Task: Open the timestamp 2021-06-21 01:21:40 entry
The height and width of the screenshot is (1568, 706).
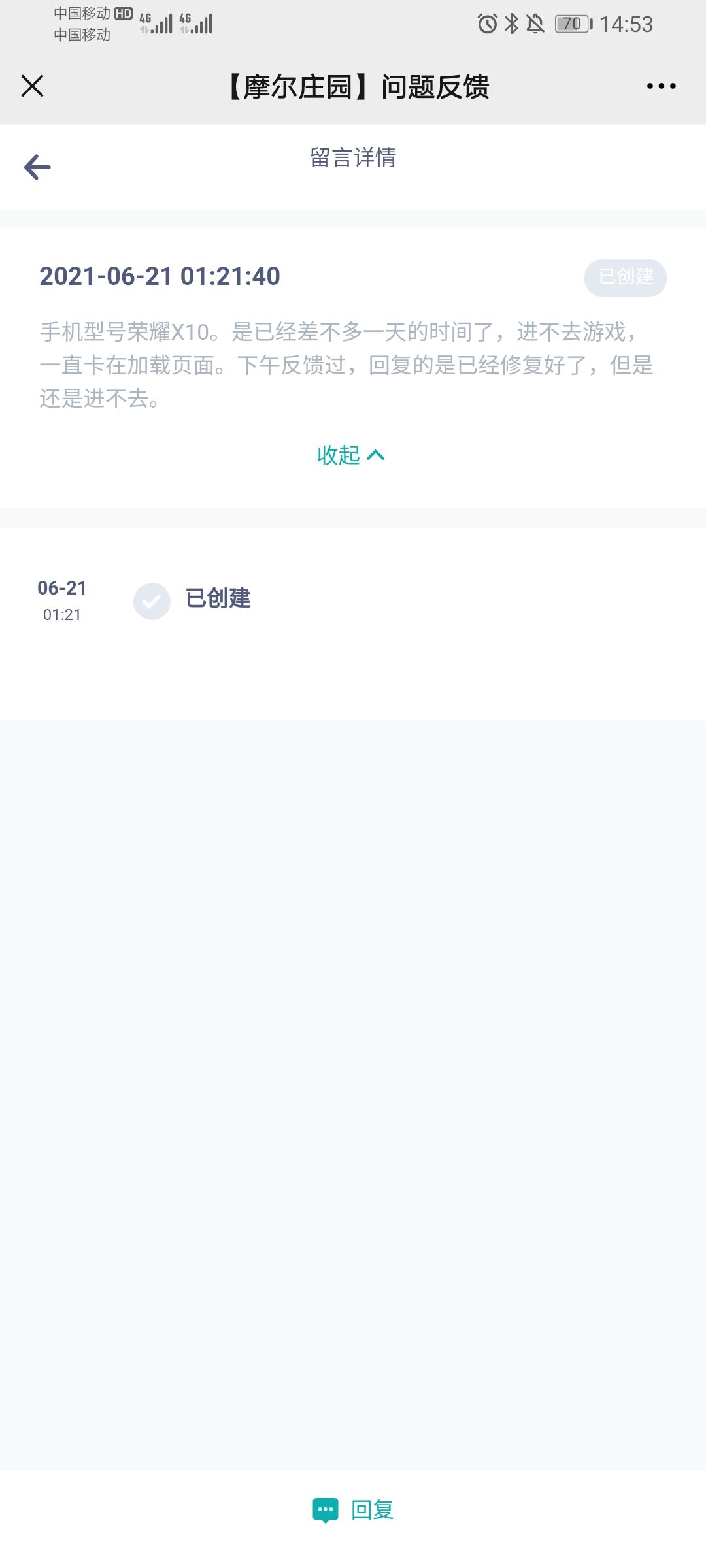Action: point(159,278)
